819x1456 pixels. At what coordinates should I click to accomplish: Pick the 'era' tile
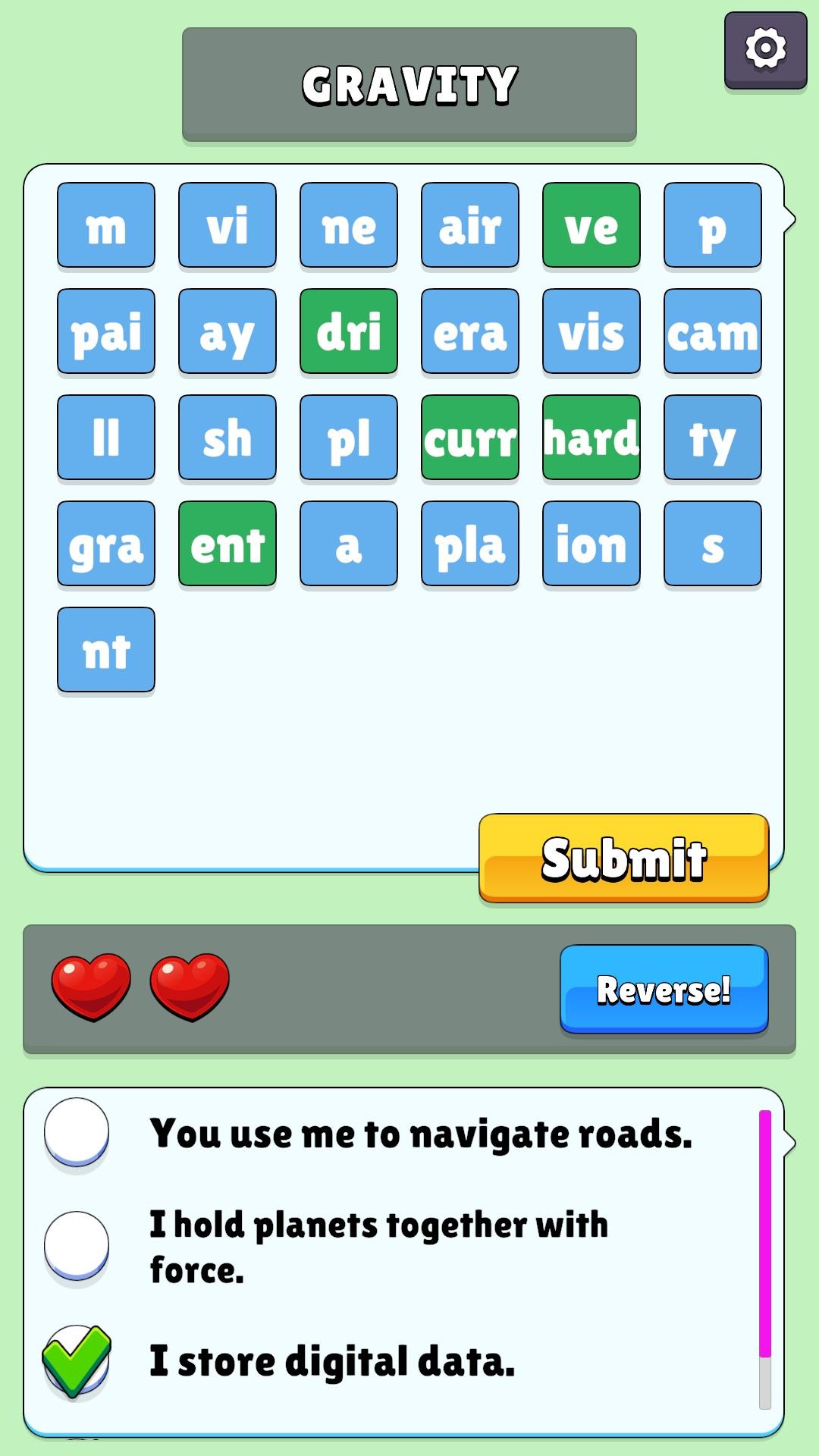470,331
